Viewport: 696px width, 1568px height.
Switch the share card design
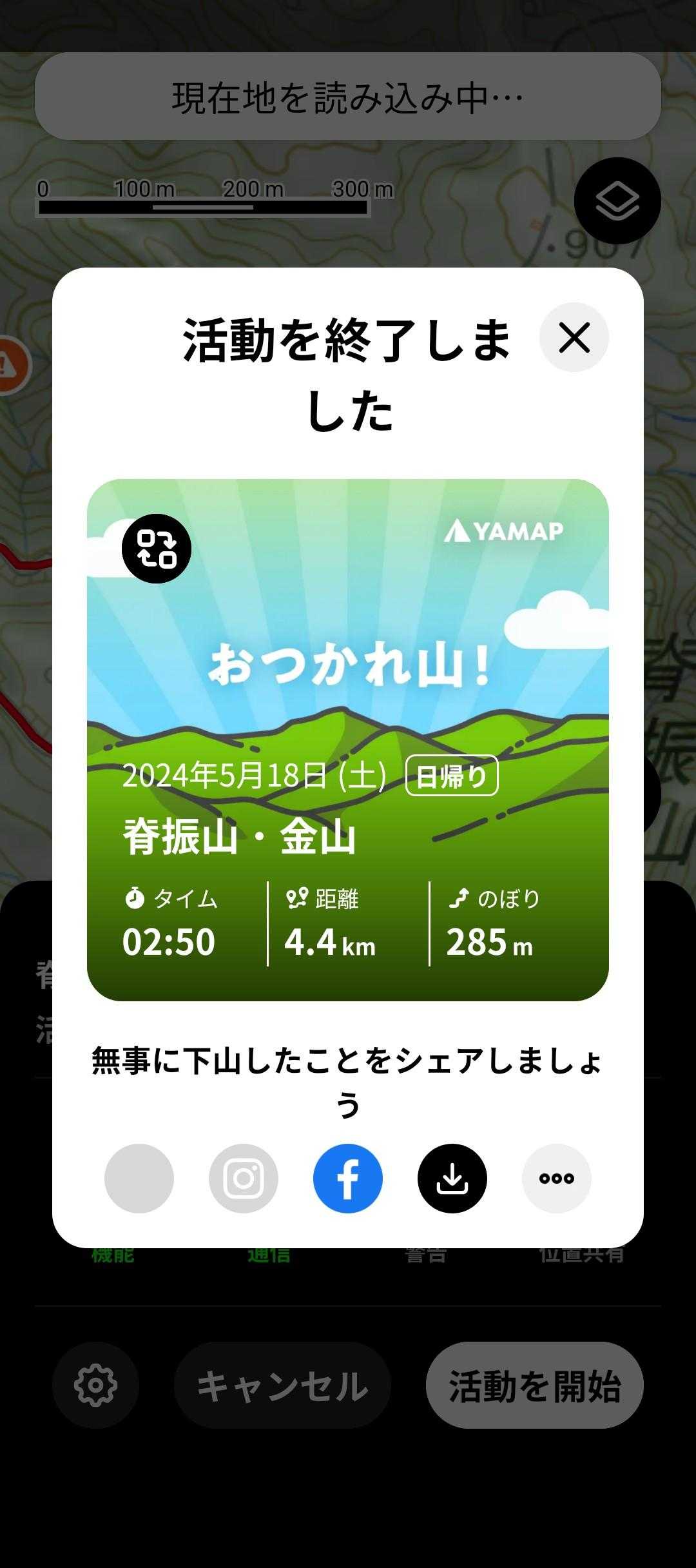(157, 548)
